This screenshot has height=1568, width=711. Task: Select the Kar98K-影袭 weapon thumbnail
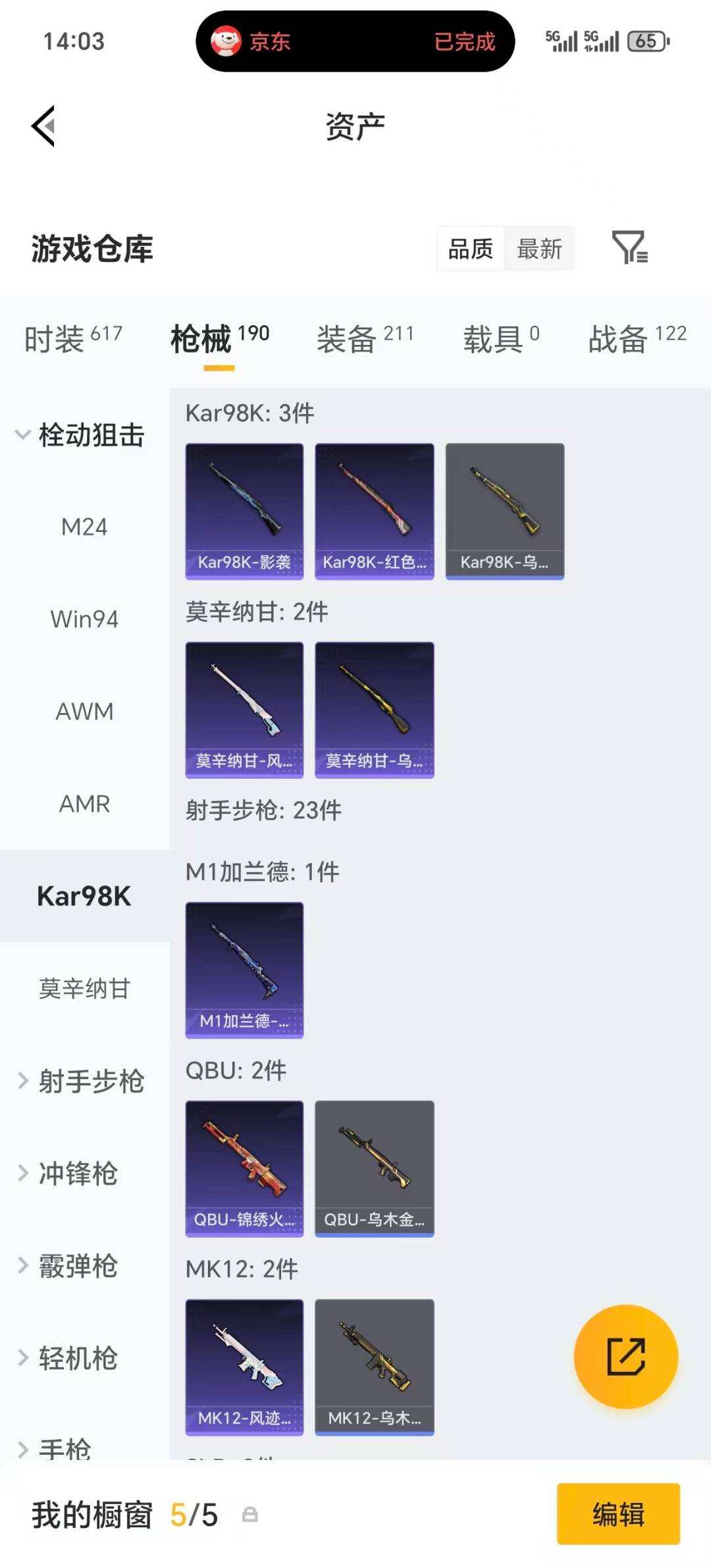[x=244, y=512]
